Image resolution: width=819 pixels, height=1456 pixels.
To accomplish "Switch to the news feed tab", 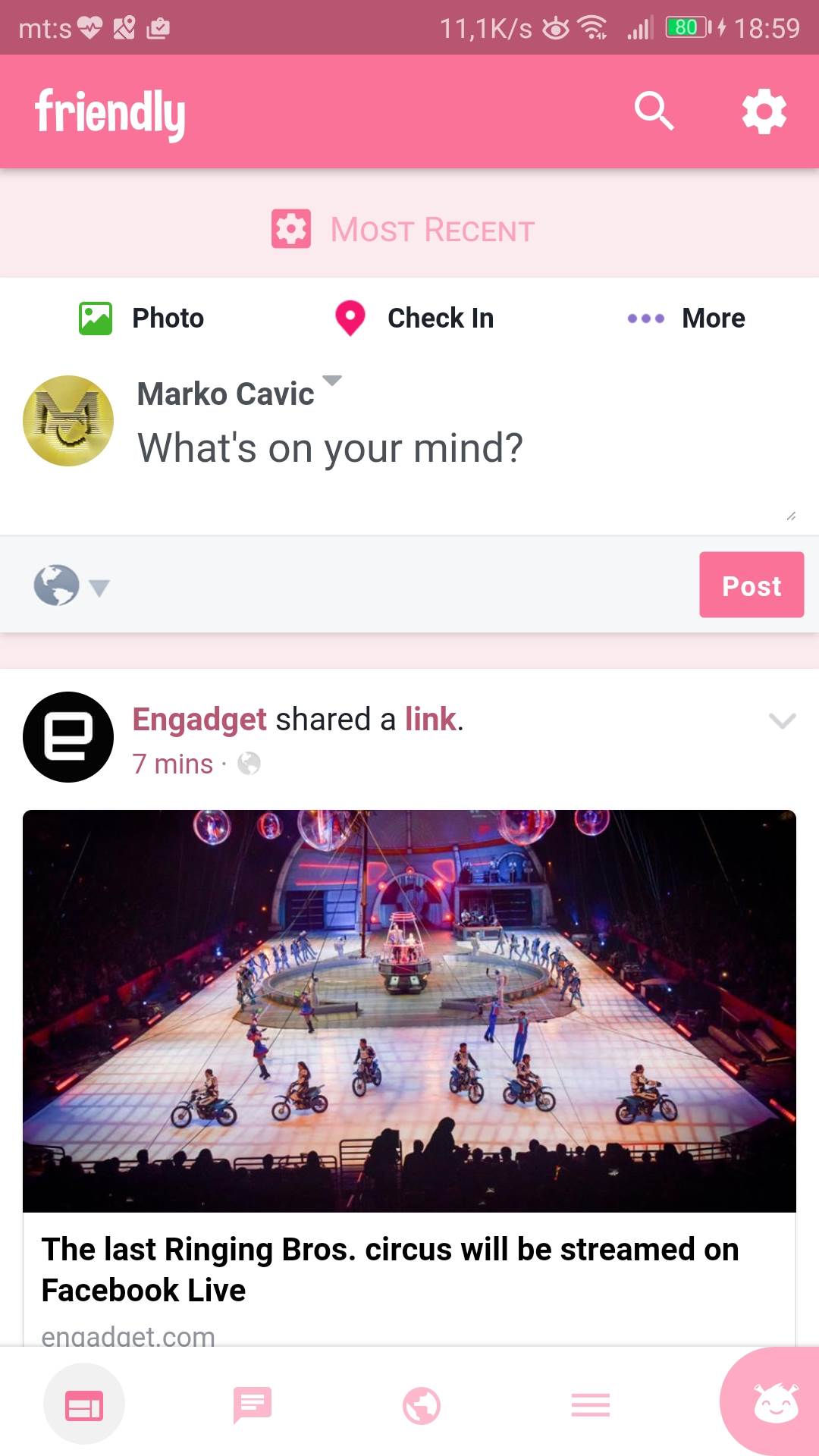I will (84, 1406).
